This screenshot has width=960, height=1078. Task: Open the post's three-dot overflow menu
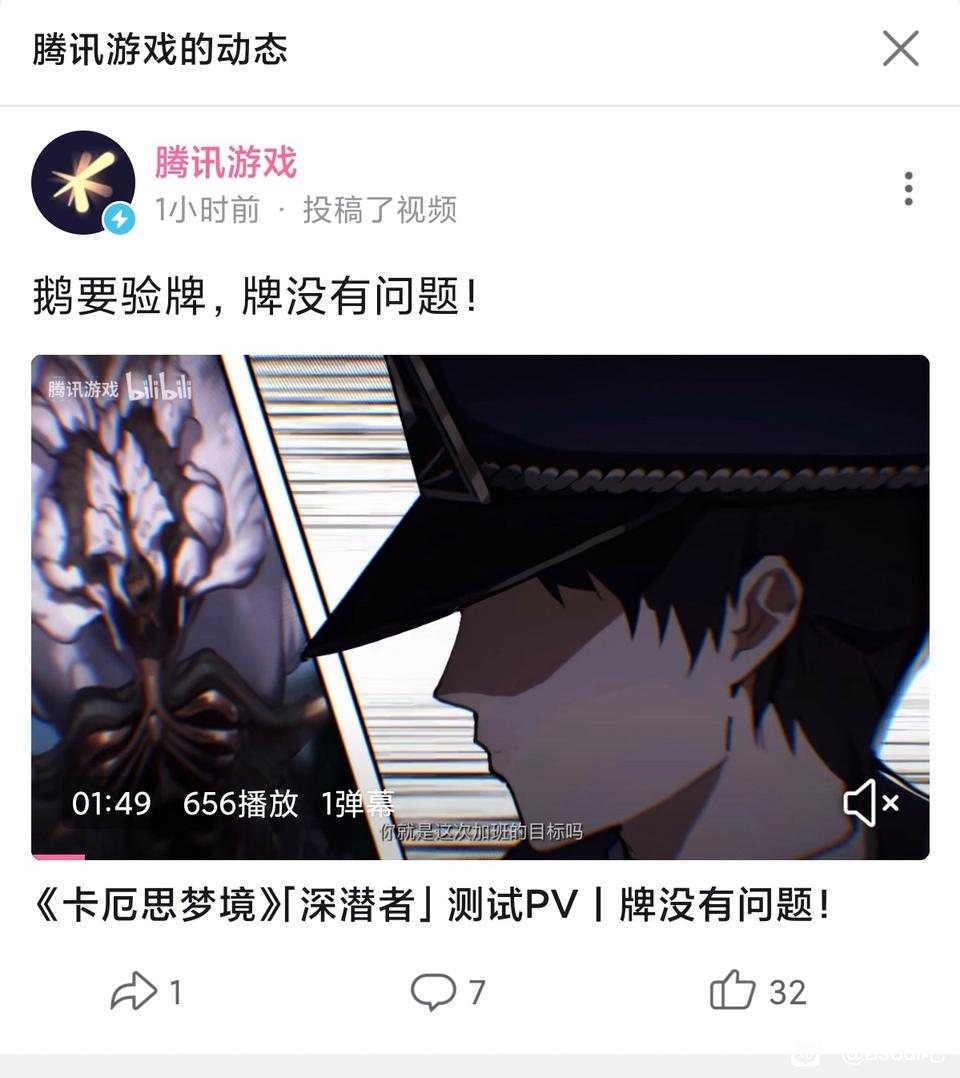908,188
